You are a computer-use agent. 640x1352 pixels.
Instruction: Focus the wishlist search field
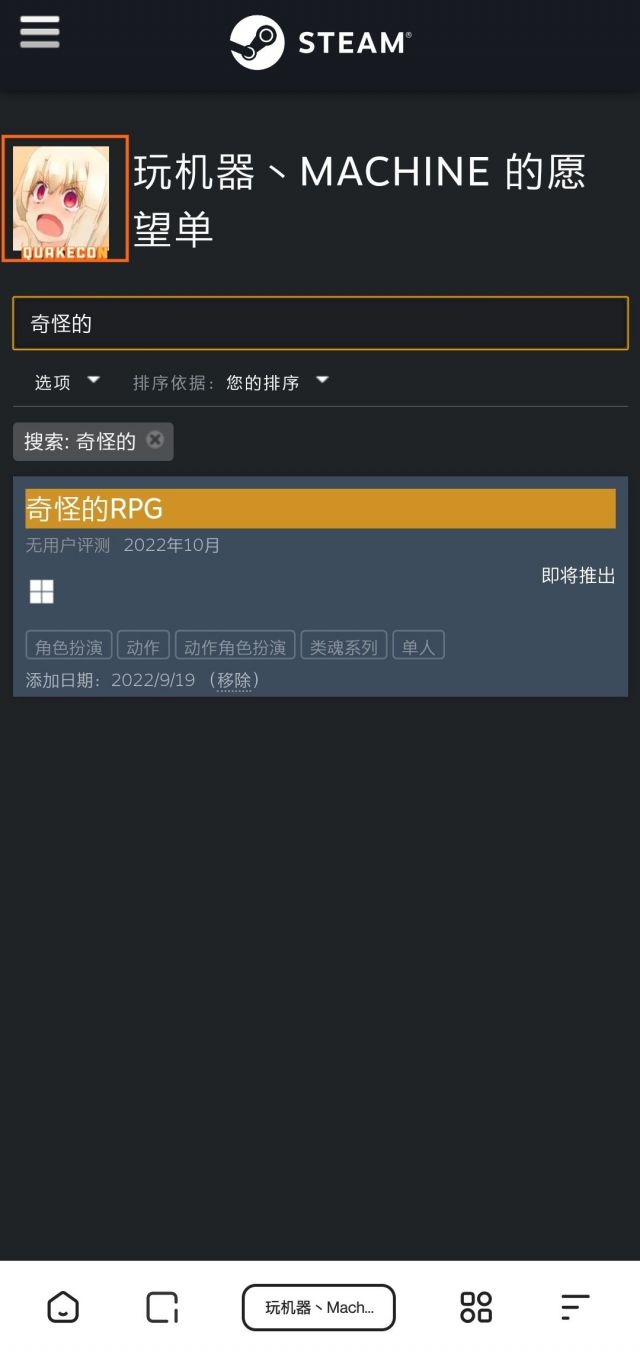[x=320, y=323]
